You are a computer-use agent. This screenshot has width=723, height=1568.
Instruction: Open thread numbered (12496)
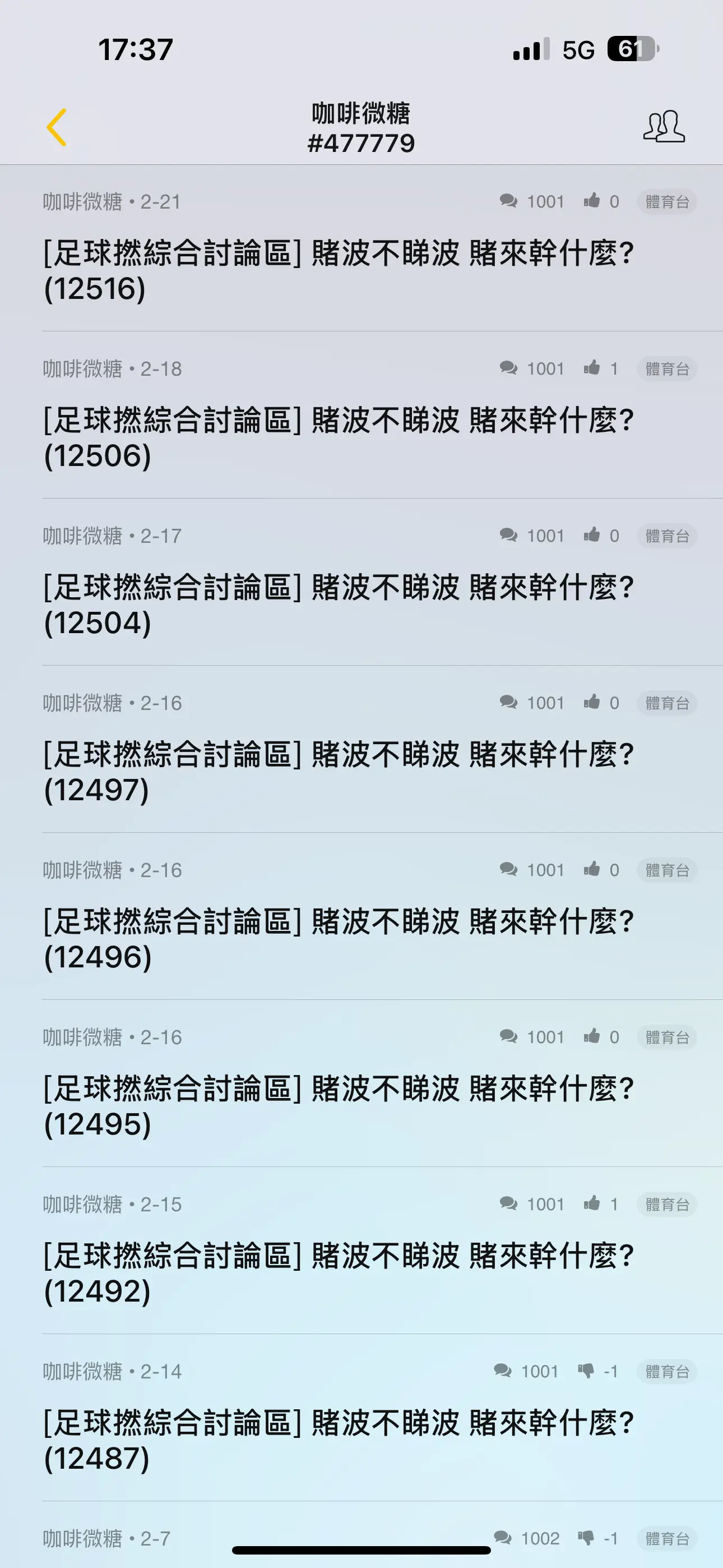coord(361,917)
